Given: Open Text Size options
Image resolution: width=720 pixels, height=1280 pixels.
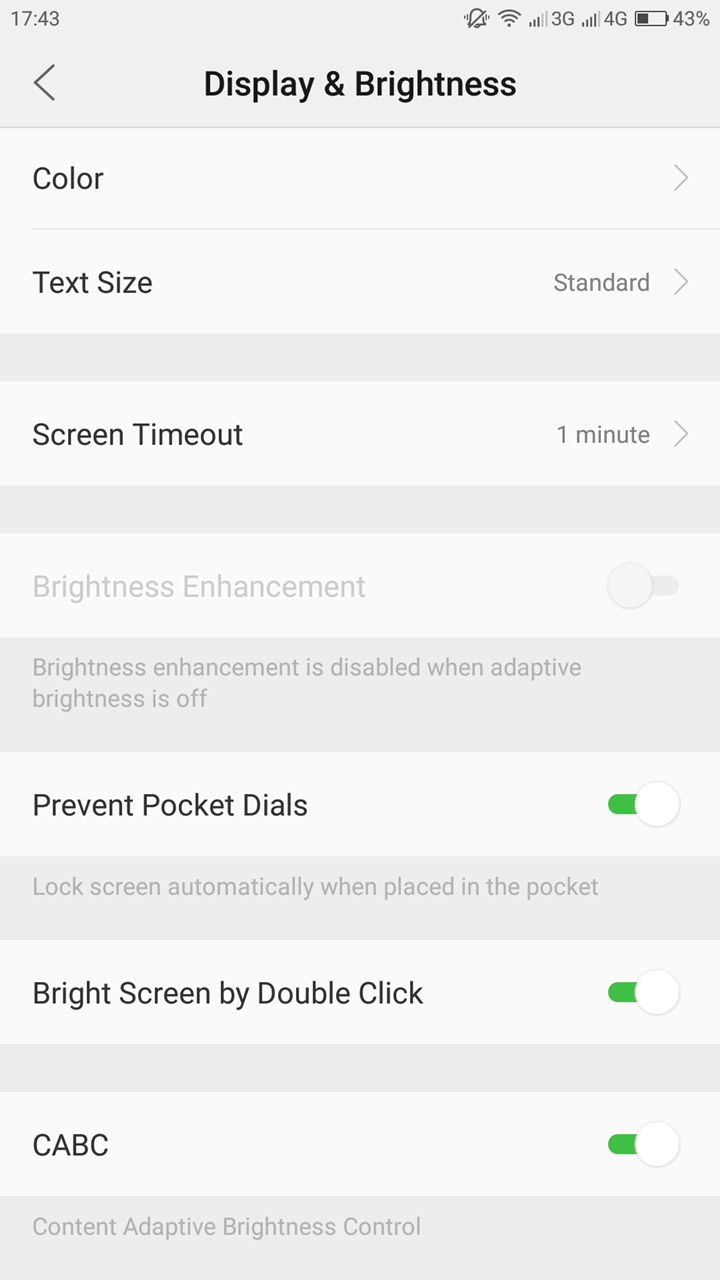Looking at the screenshot, I should 360,282.
